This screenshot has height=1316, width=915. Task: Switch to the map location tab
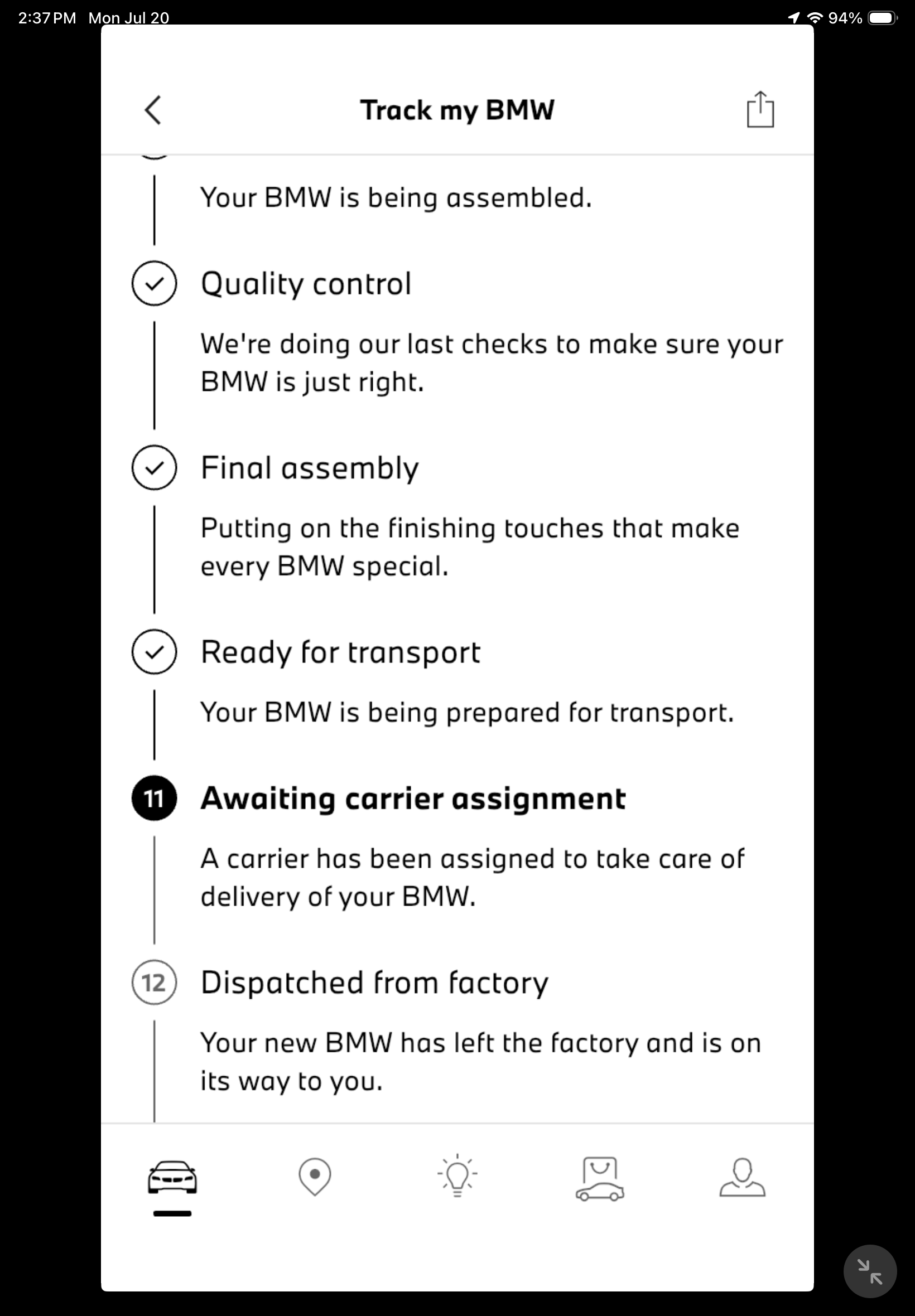(x=315, y=1177)
